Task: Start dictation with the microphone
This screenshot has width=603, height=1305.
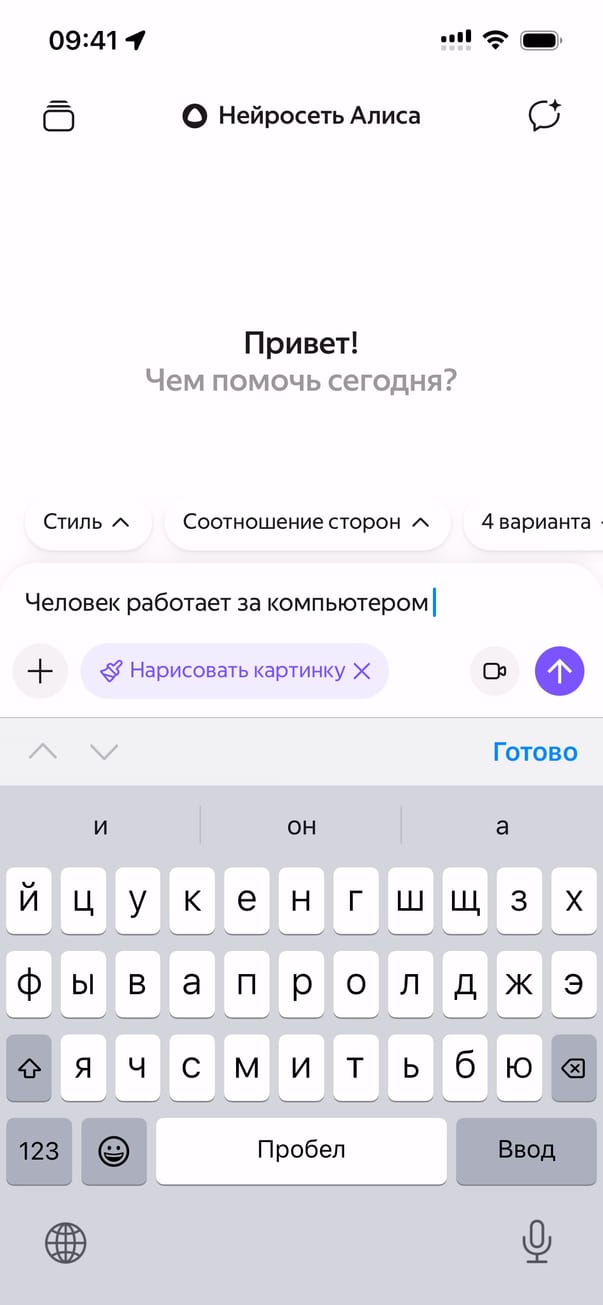Action: 537,1243
